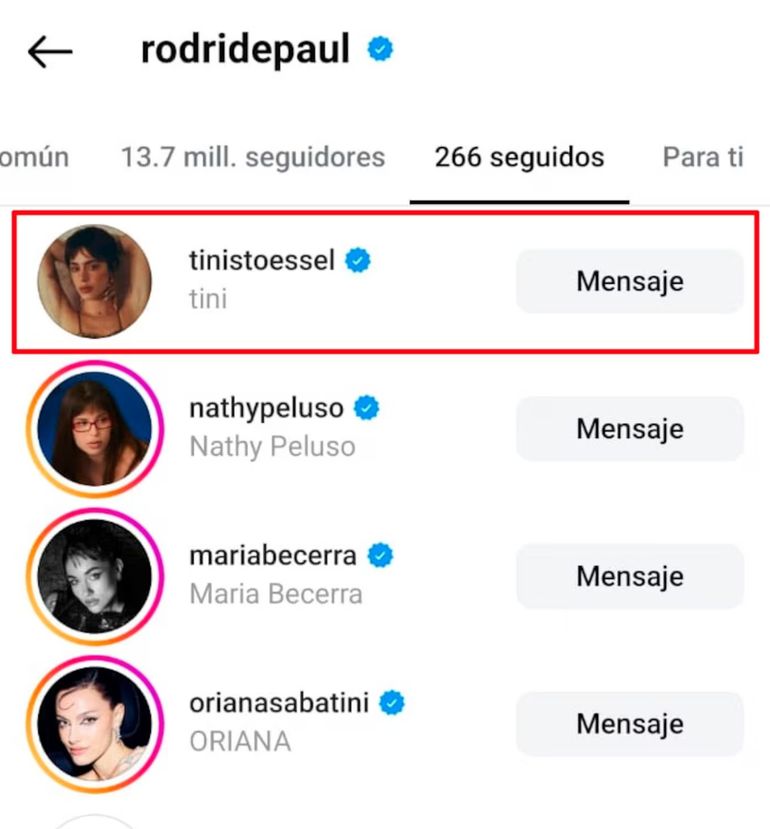Click mariabecerra's verified badge

(x=378, y=555)
